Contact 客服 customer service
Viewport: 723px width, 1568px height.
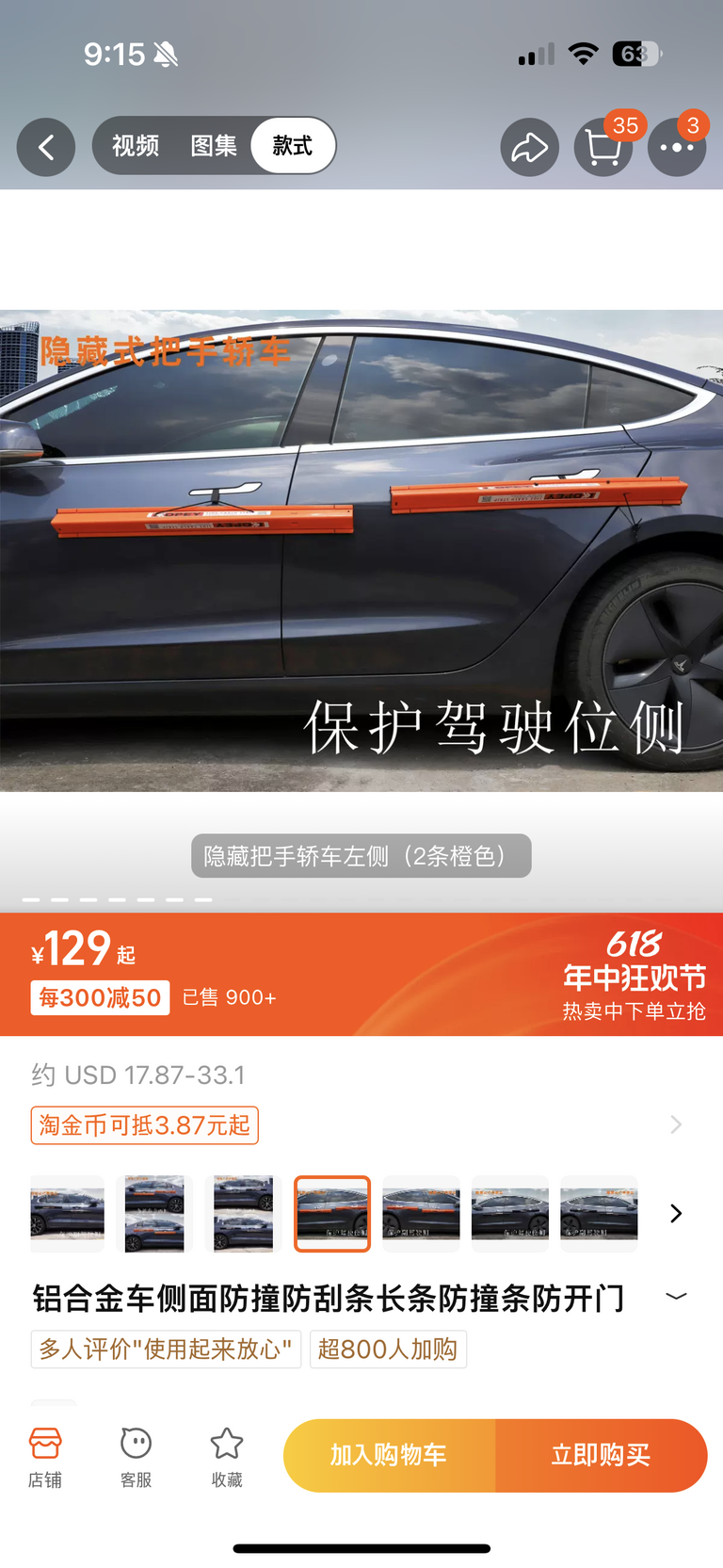(136, 1456)
